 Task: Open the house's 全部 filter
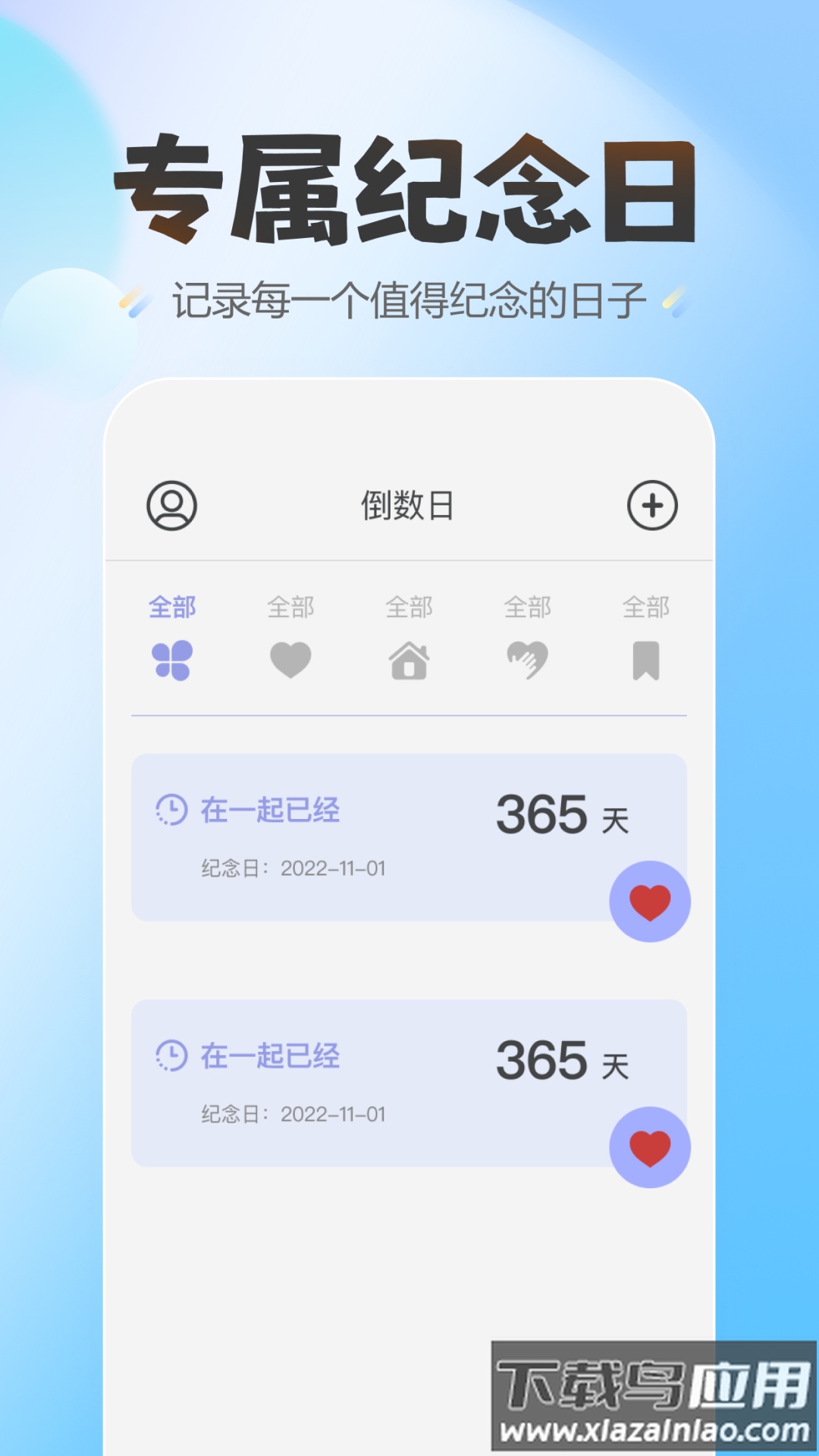(x=410, y=607)
